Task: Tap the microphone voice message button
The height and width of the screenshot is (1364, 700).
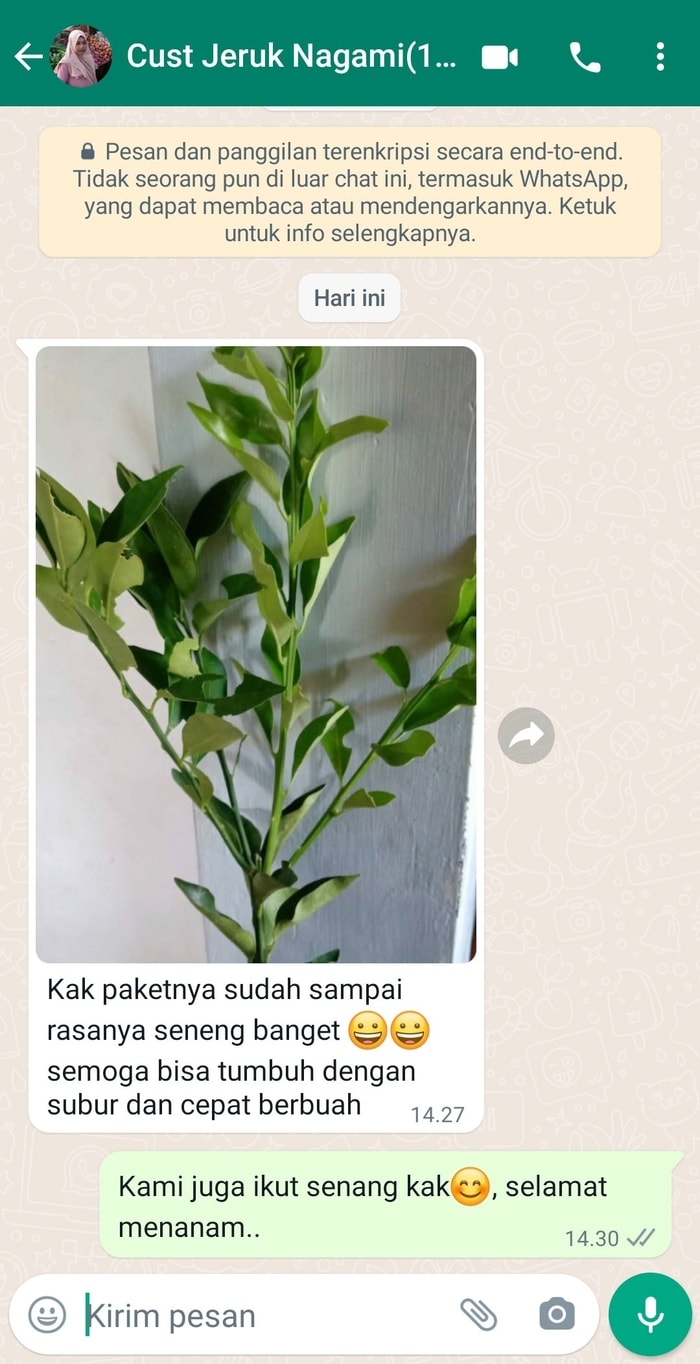Action: [x=650, y=1314]
